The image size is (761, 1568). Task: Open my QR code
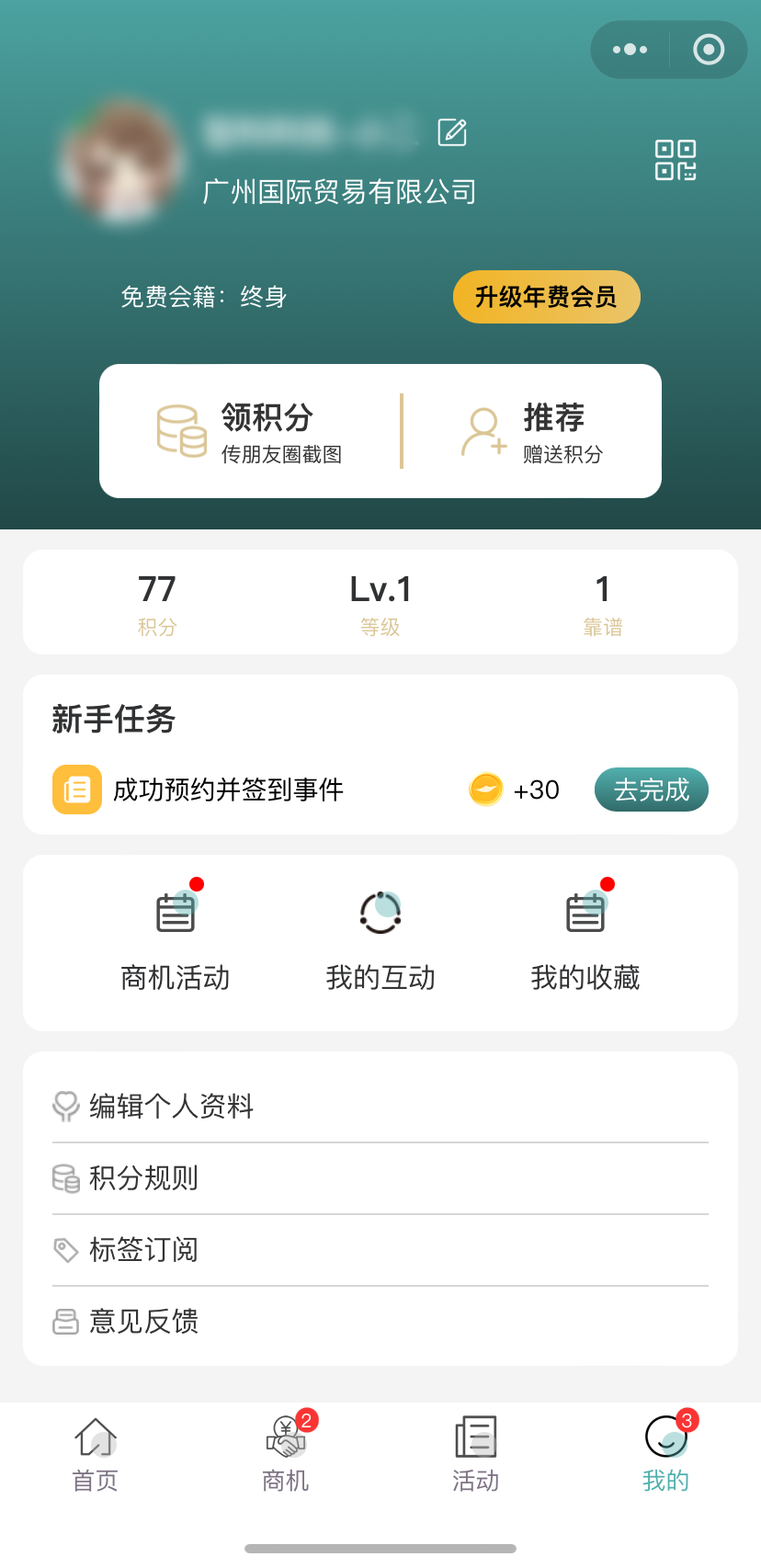676,160
